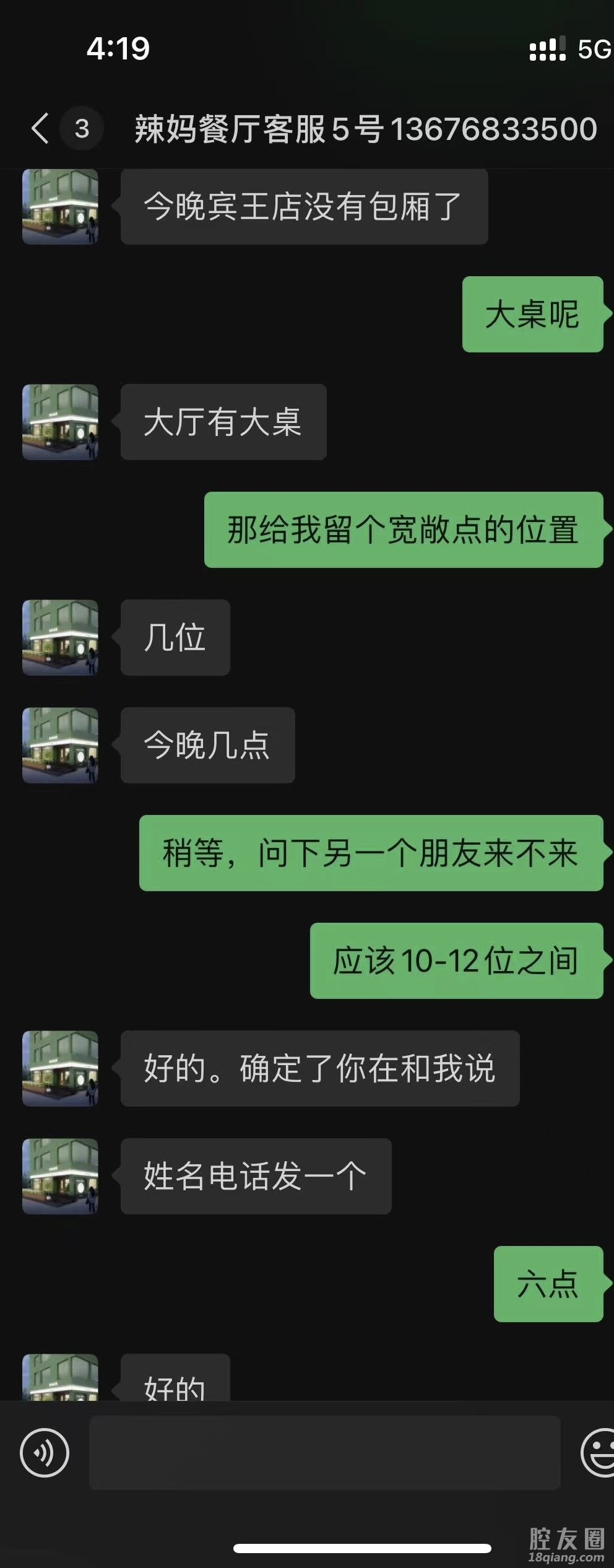The image size is (614, 1568).
Task: Tap the message text input field
Action: [324, 1452]
